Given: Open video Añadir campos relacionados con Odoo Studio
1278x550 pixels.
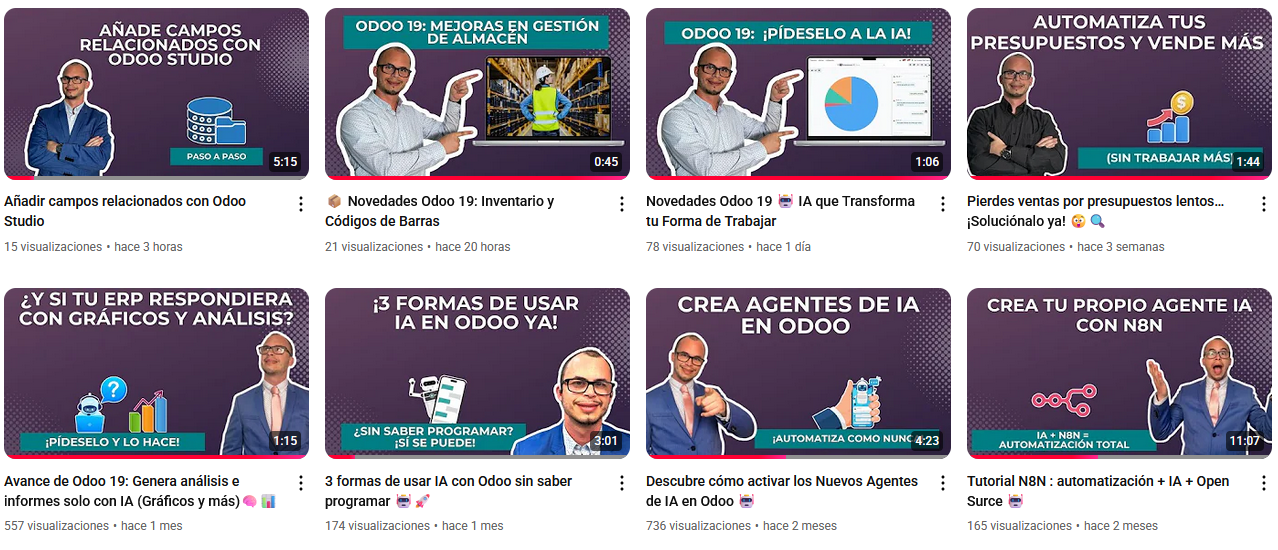Looking at the screenshot, I should pos(156,94).
